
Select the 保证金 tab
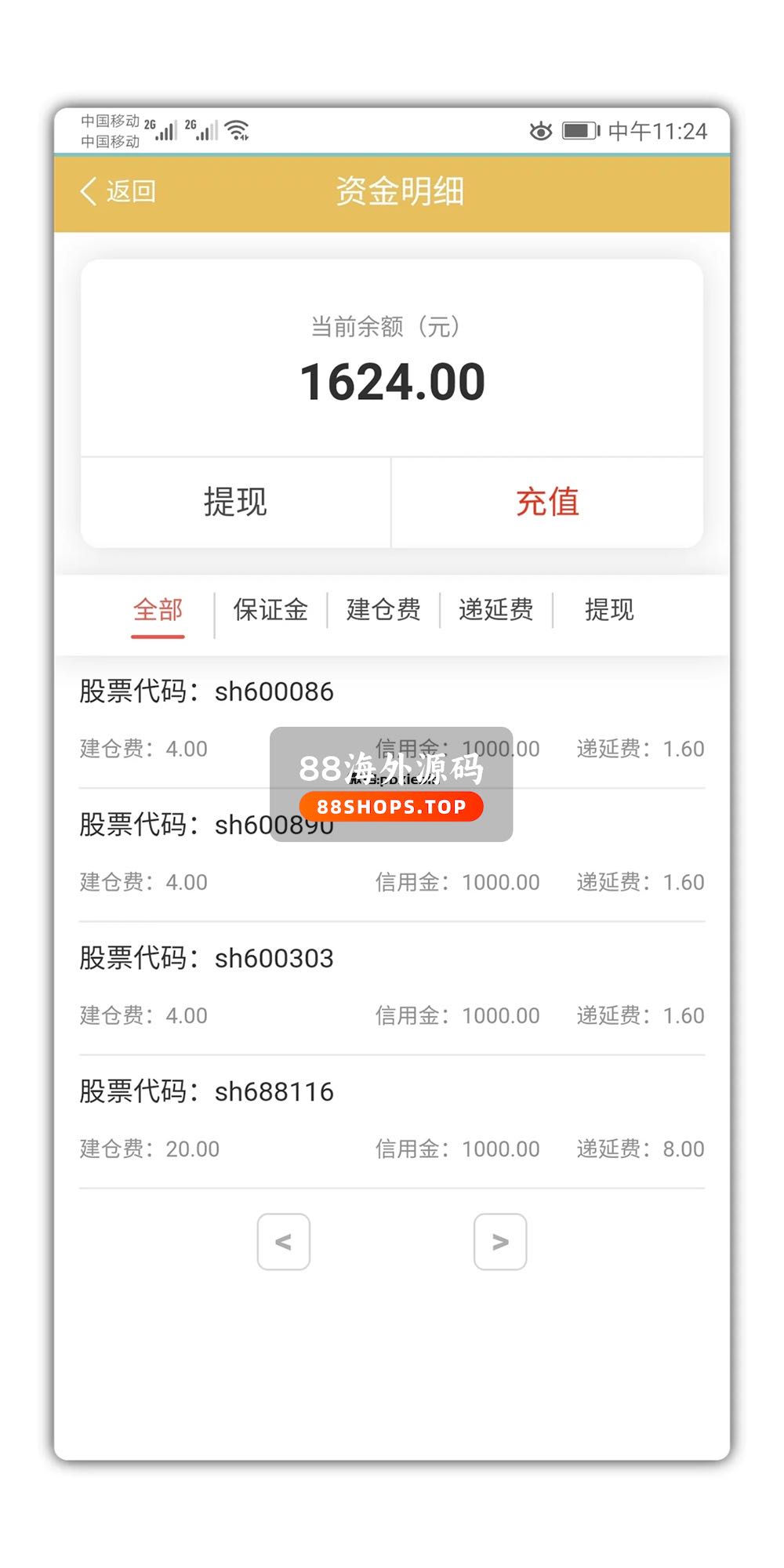click(x=270, y=610)
